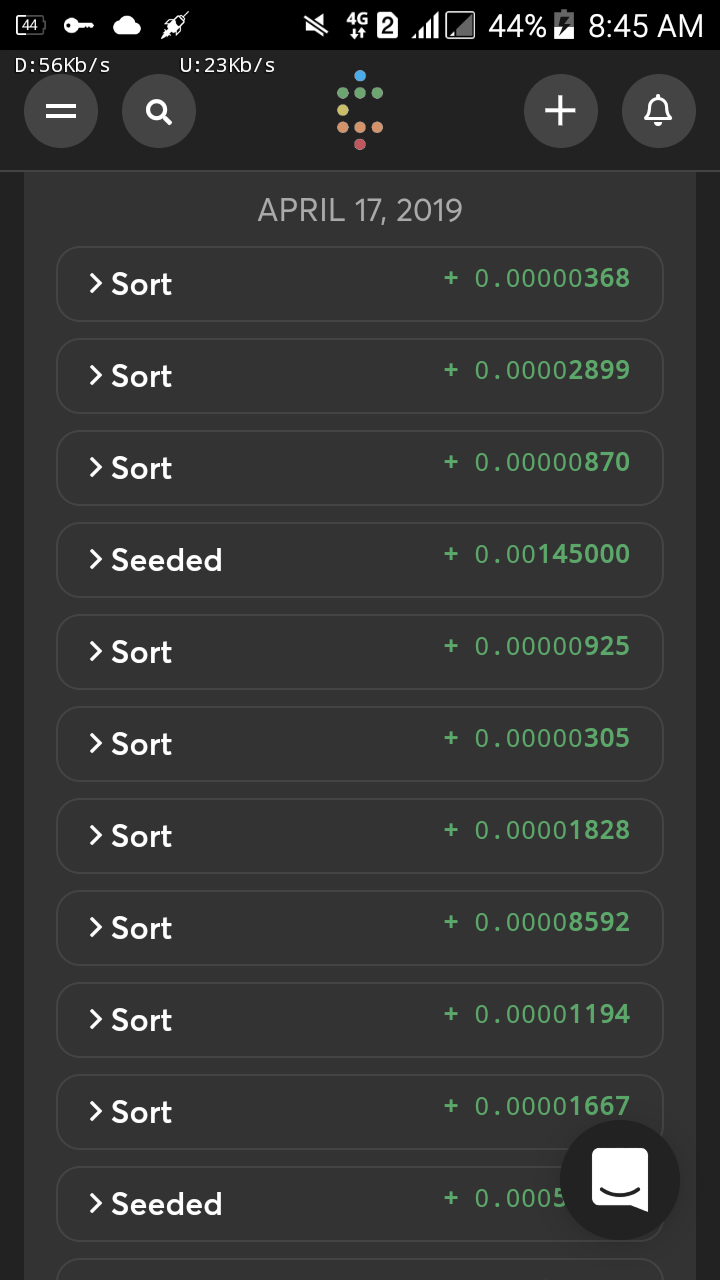720x1280 pixels.
Task: Tap the plus add button
Action: click(x=560, y=111)
